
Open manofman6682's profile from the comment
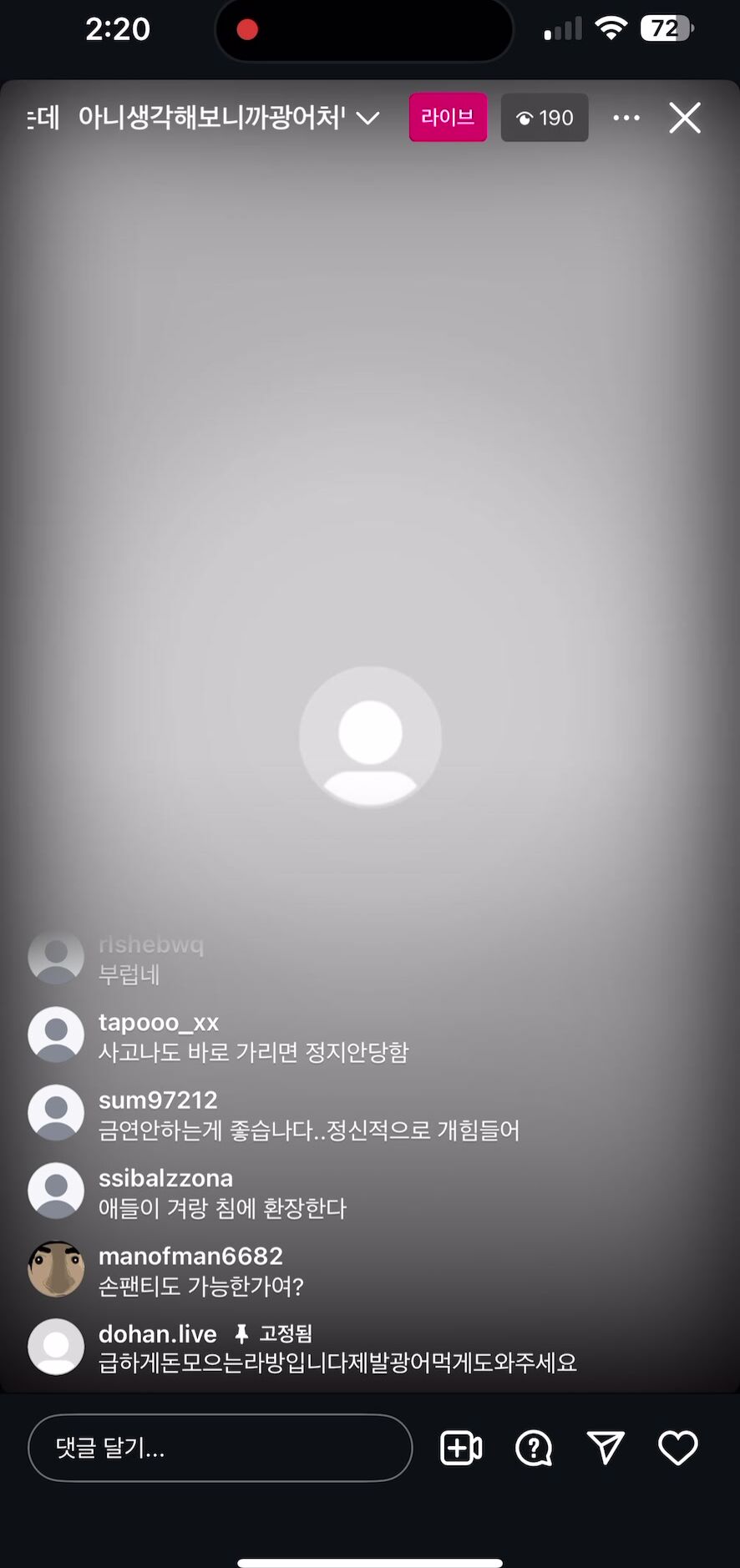point(56,1269)
